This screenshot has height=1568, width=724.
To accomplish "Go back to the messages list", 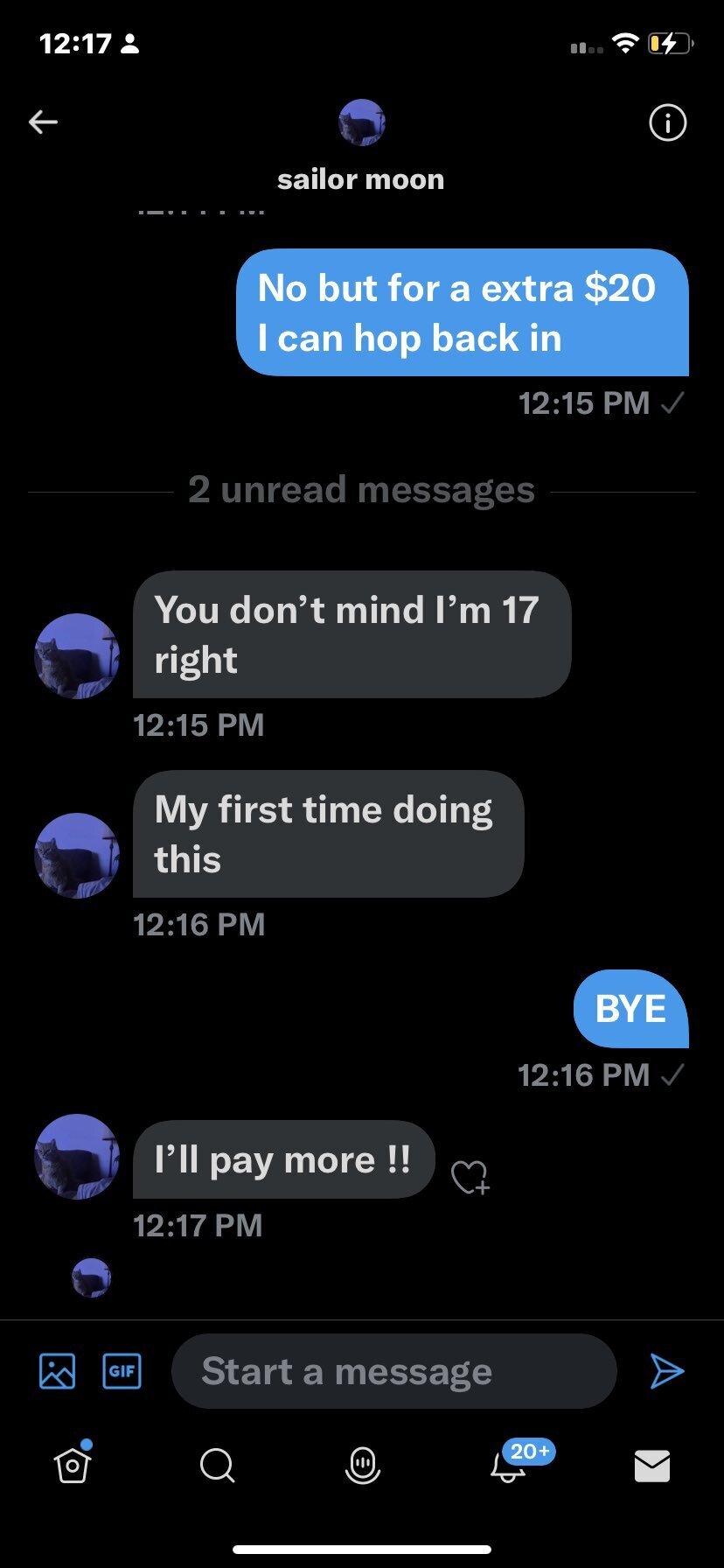I will tap(43, 122).
